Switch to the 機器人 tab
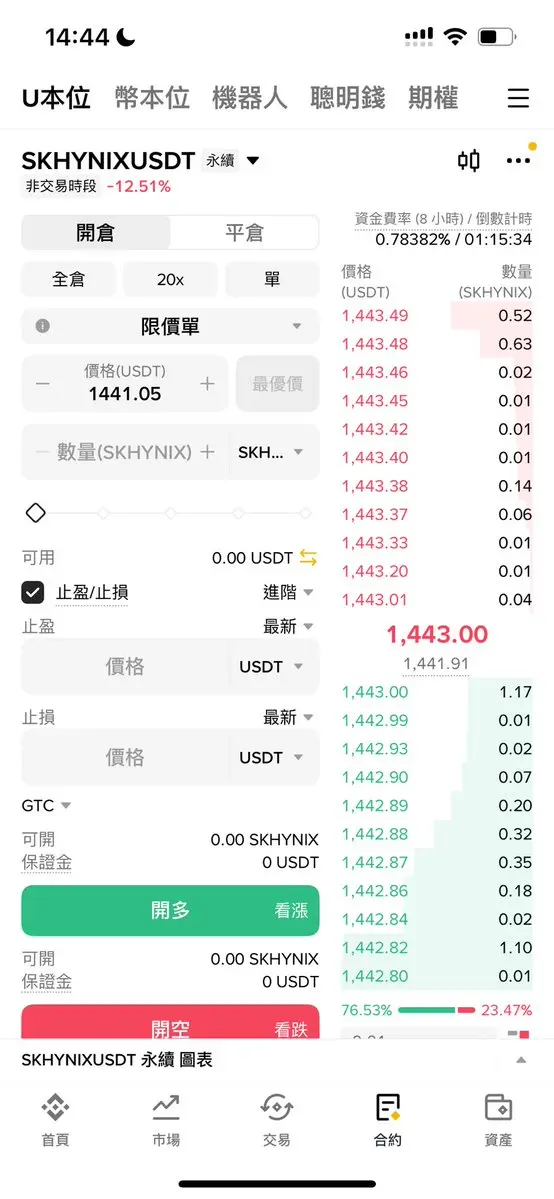Image resolution: width=554 pixels, height=1199 pixels. coord(249,98)
